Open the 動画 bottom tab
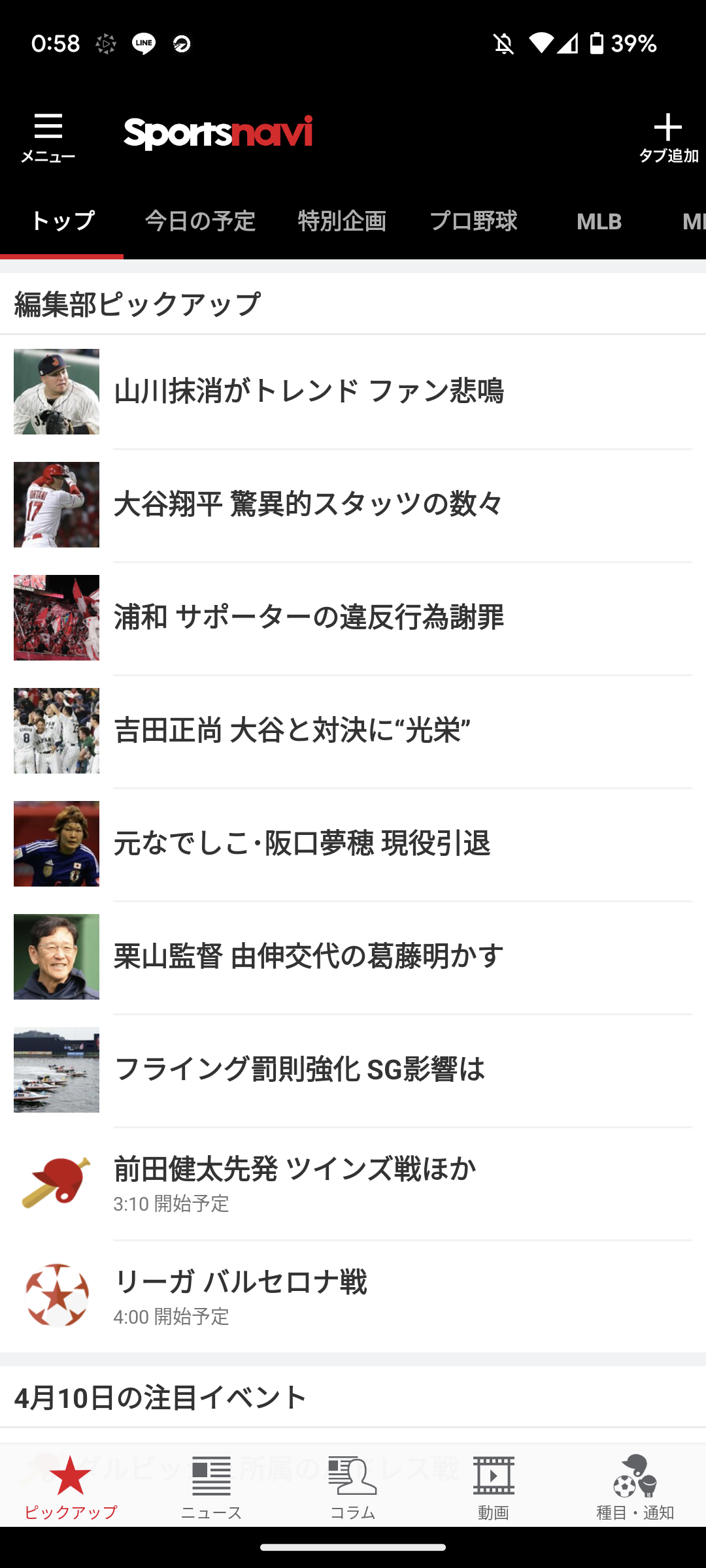This screenshot has height=1568, width=706. 494,1487
